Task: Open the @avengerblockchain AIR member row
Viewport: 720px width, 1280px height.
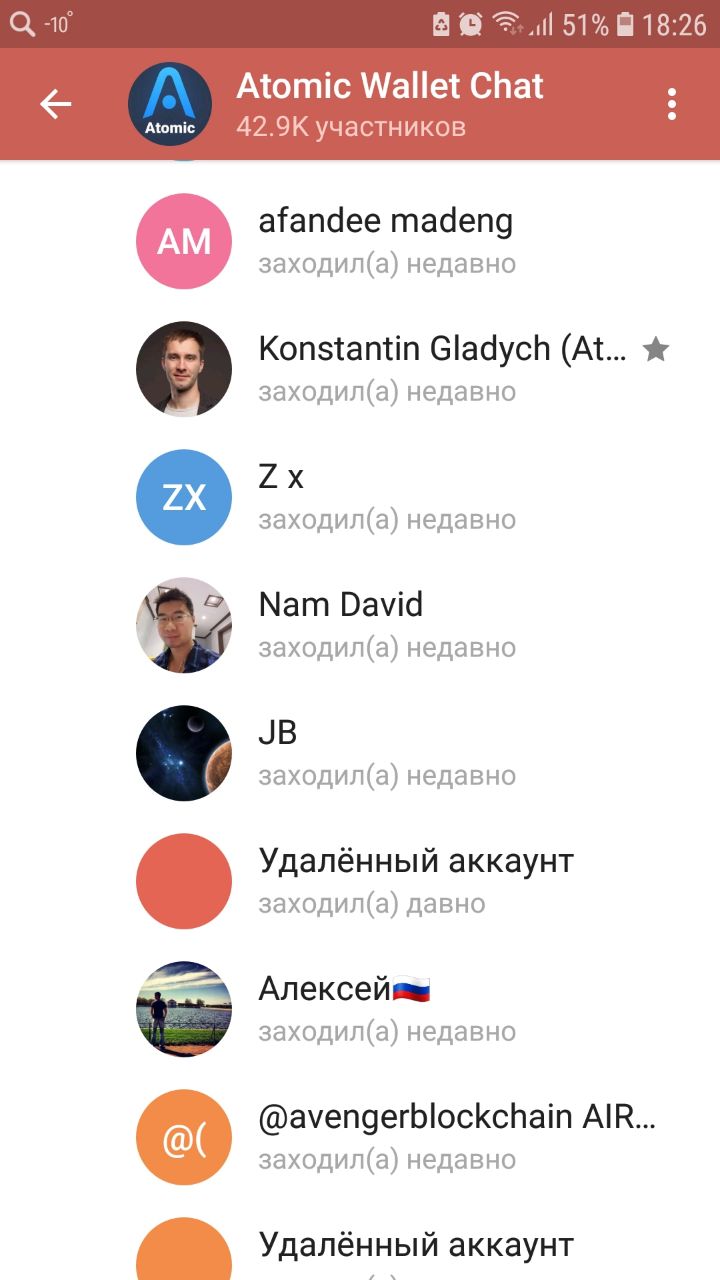Action: click(455, 1137)
